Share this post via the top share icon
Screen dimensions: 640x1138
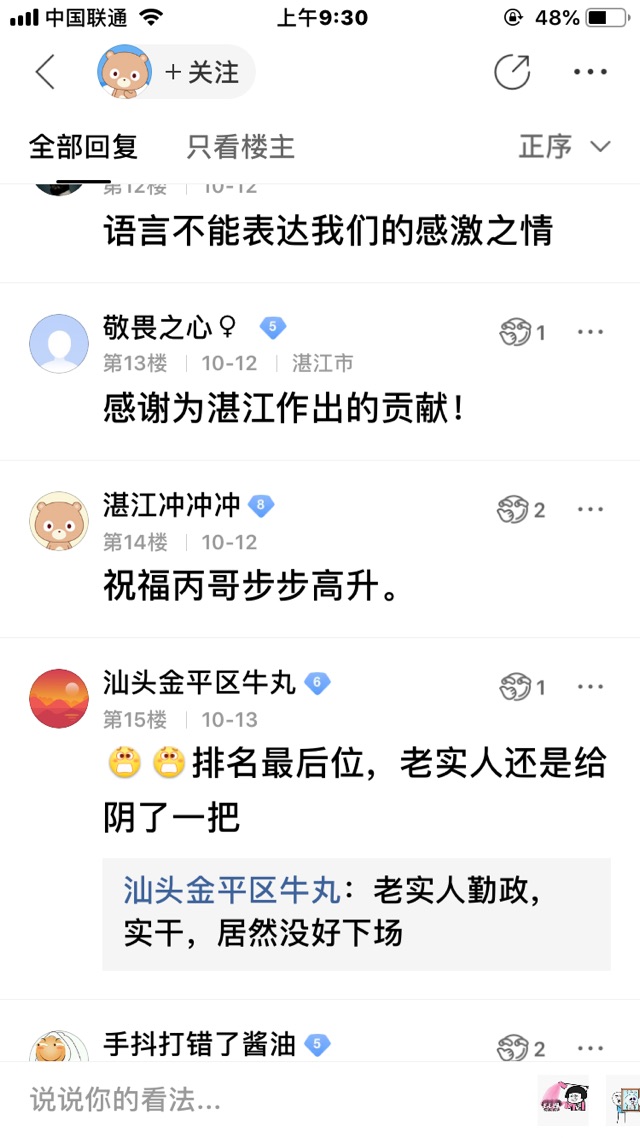512,72
